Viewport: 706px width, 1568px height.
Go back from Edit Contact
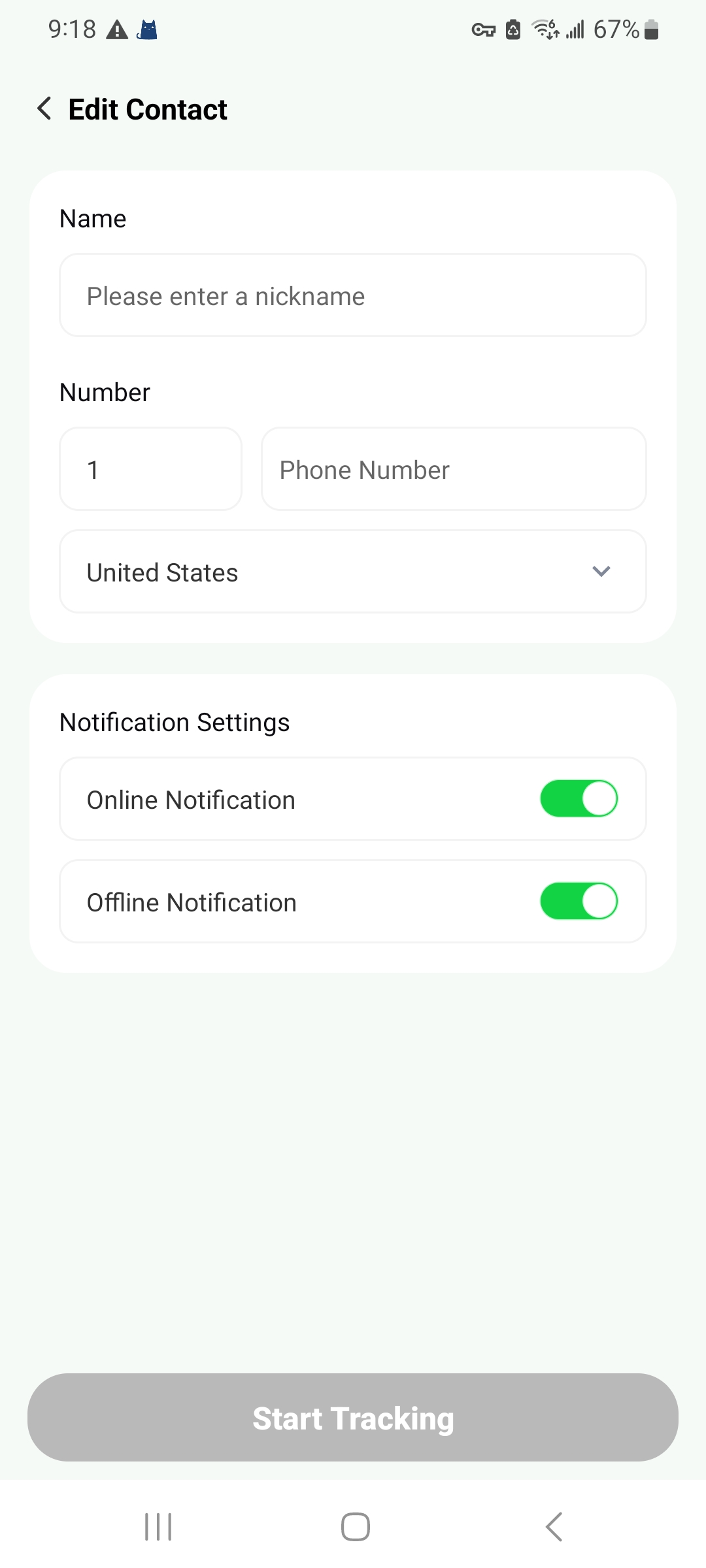(x=44, y=108)
